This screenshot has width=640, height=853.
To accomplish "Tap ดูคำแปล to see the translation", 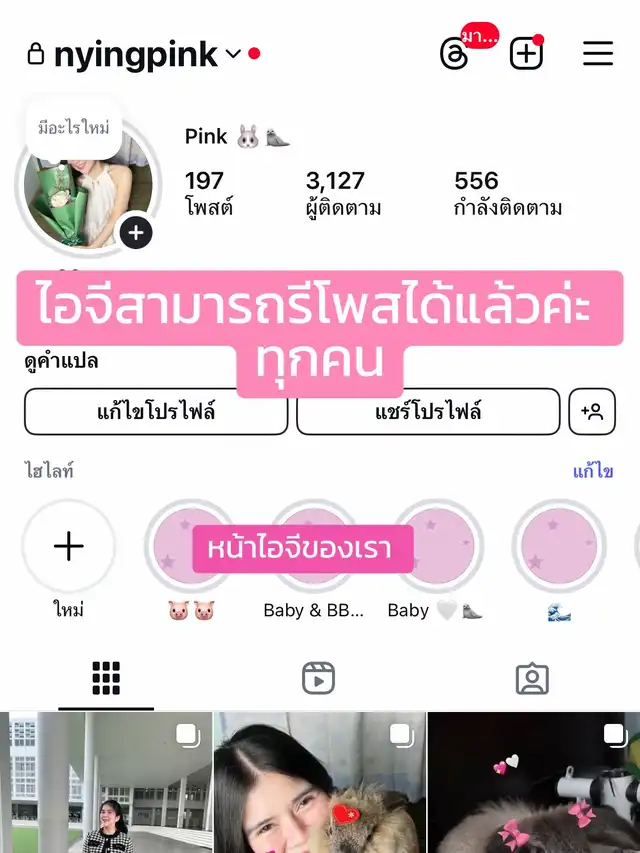I will click(61, 362).
